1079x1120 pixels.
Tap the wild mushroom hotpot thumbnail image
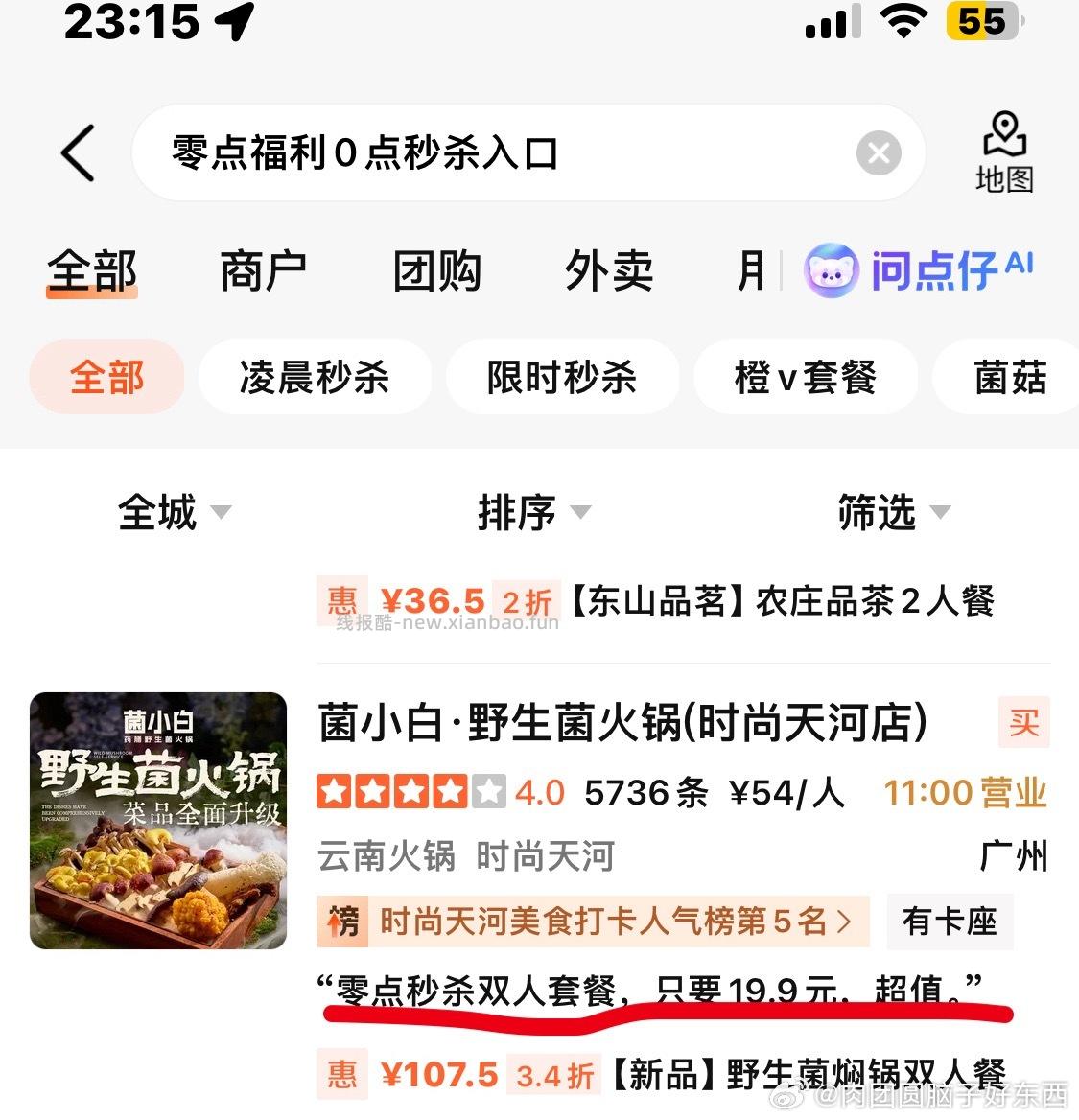pyautogui.click(x=156, y=820)
